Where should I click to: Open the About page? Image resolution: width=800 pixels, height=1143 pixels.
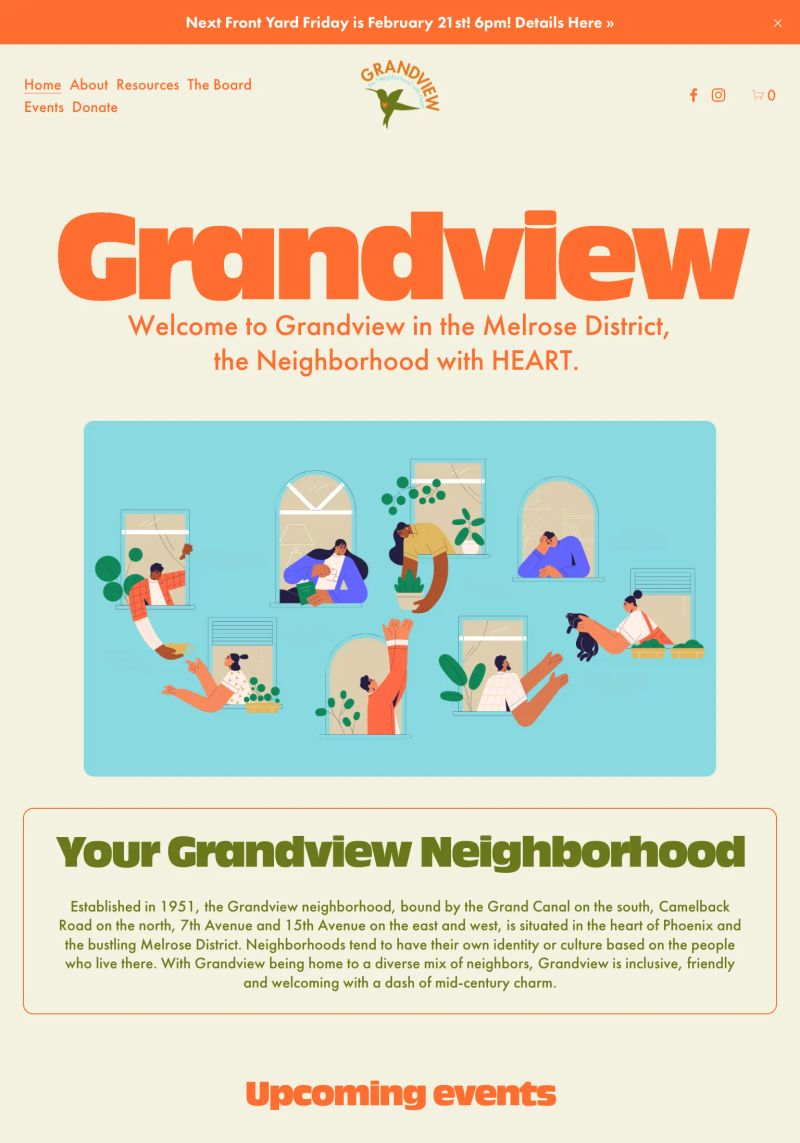pos(89,85)
